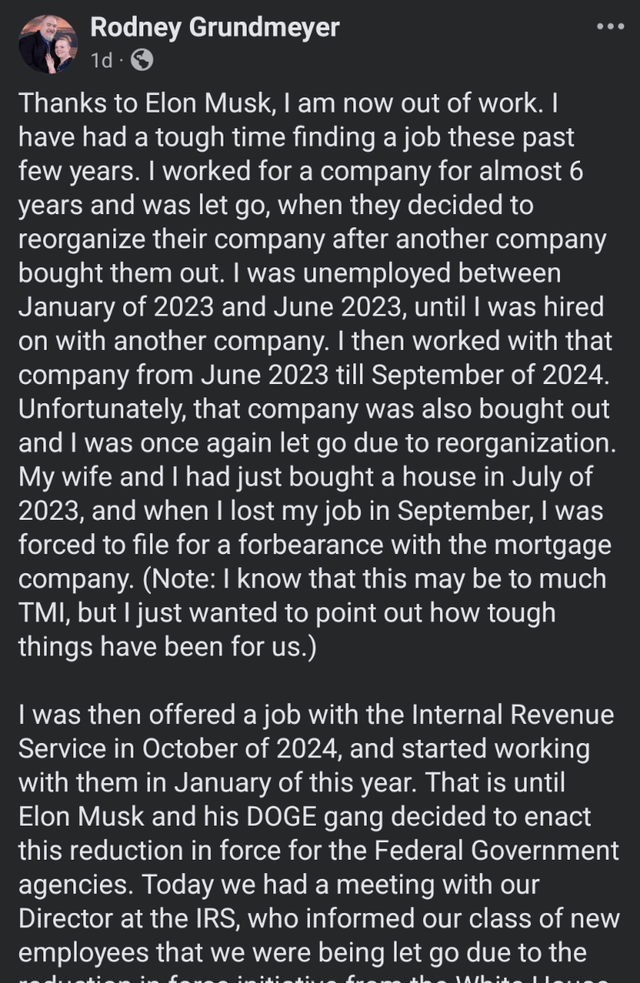This screenshot has height=983, width=640.
Task: Visit Rodney Grundmeyer's profile via name
Action: coord(214,27)
